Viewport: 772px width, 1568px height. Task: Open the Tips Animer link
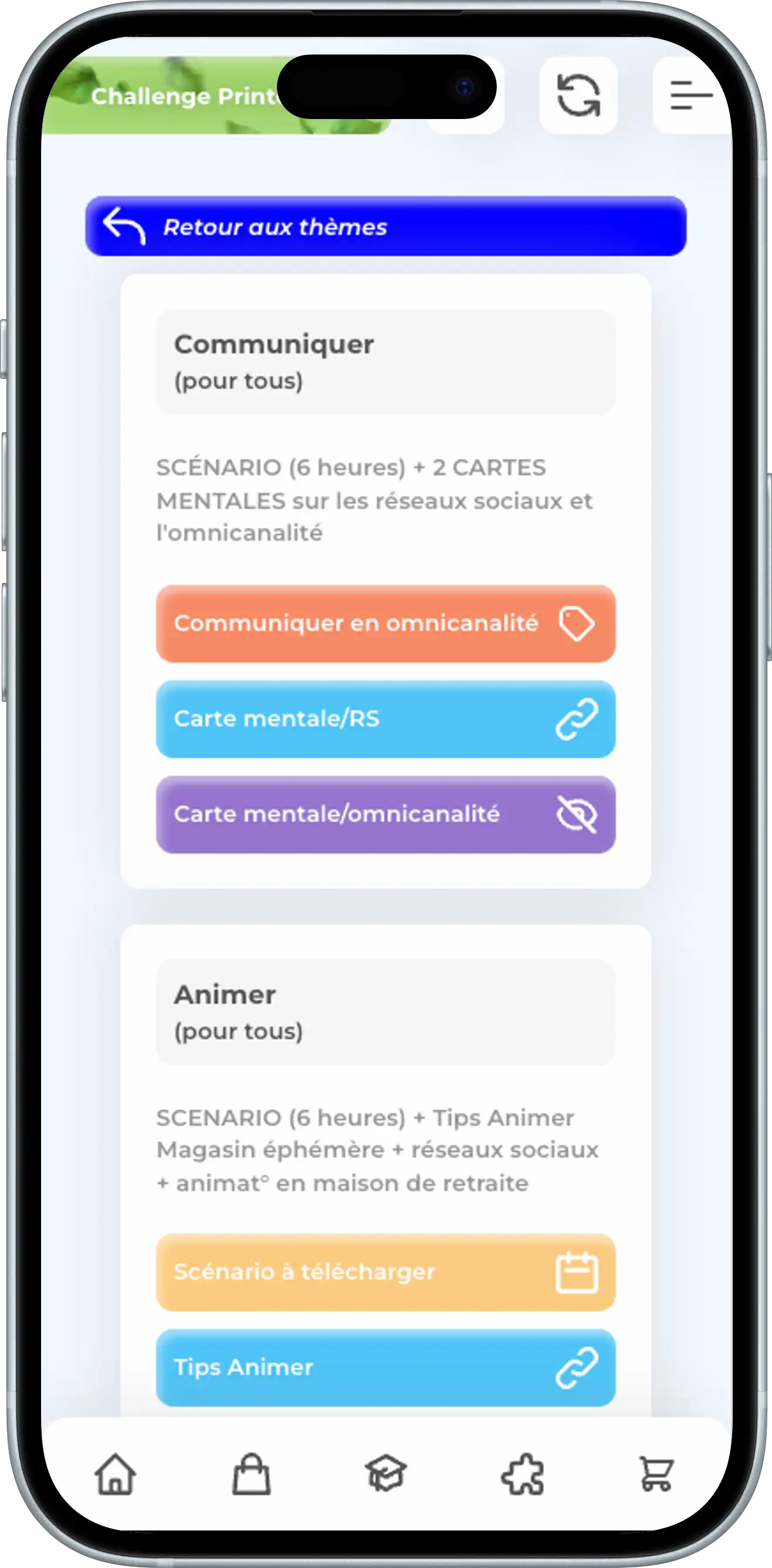point(385,1367)
